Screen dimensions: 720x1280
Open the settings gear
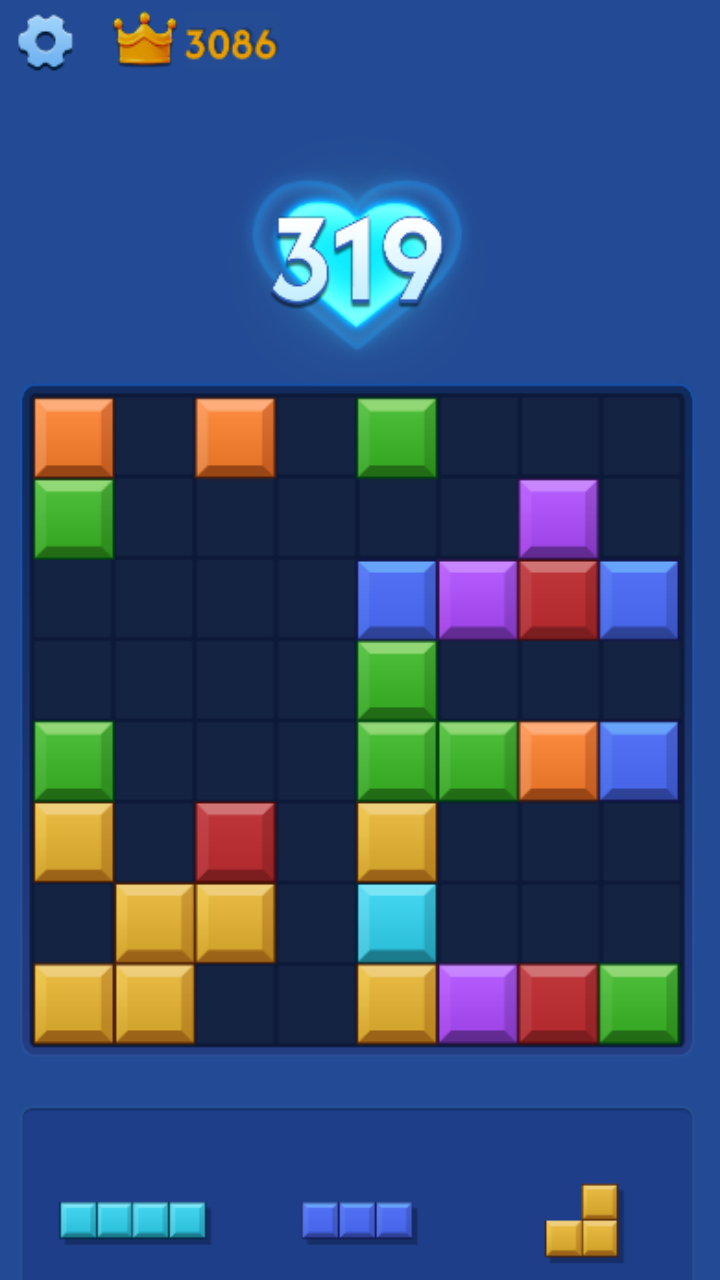point(45,43)
